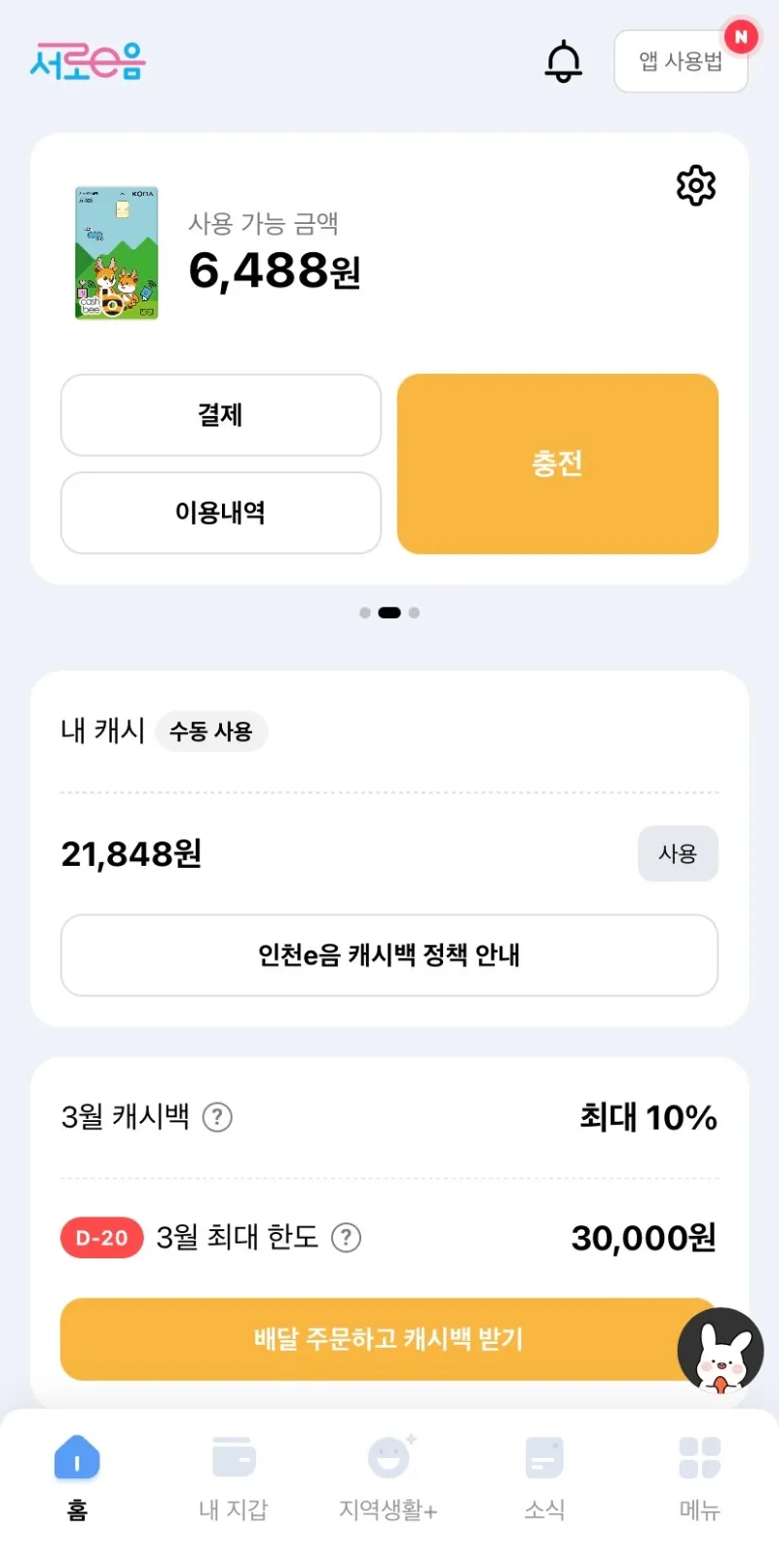Viewport: 779px width, 1568px height.
Task: Tap 배달 주문하고 캐시백 받기
Action: coord(388,1339)
